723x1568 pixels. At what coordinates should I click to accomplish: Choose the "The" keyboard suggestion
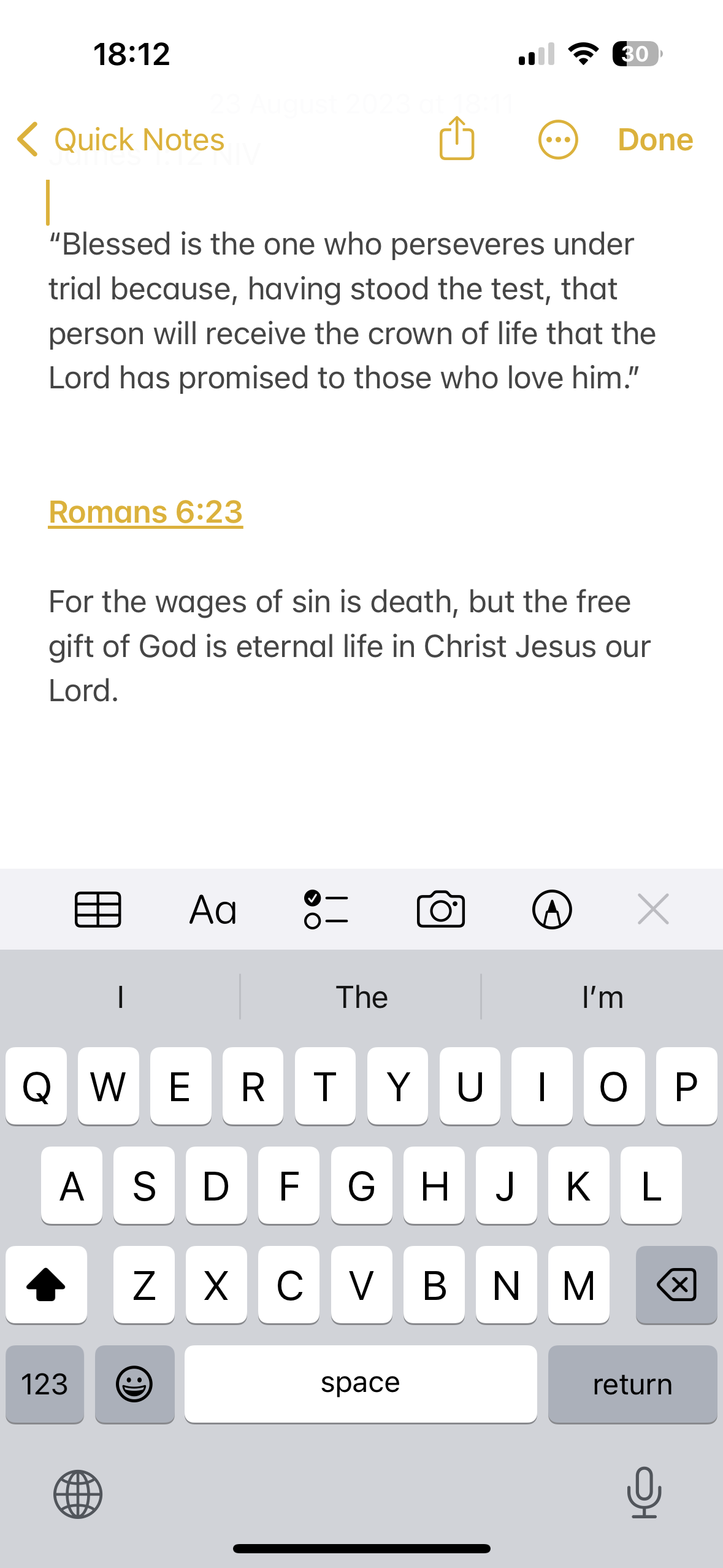pyautogui.click(x=361, y=997)
